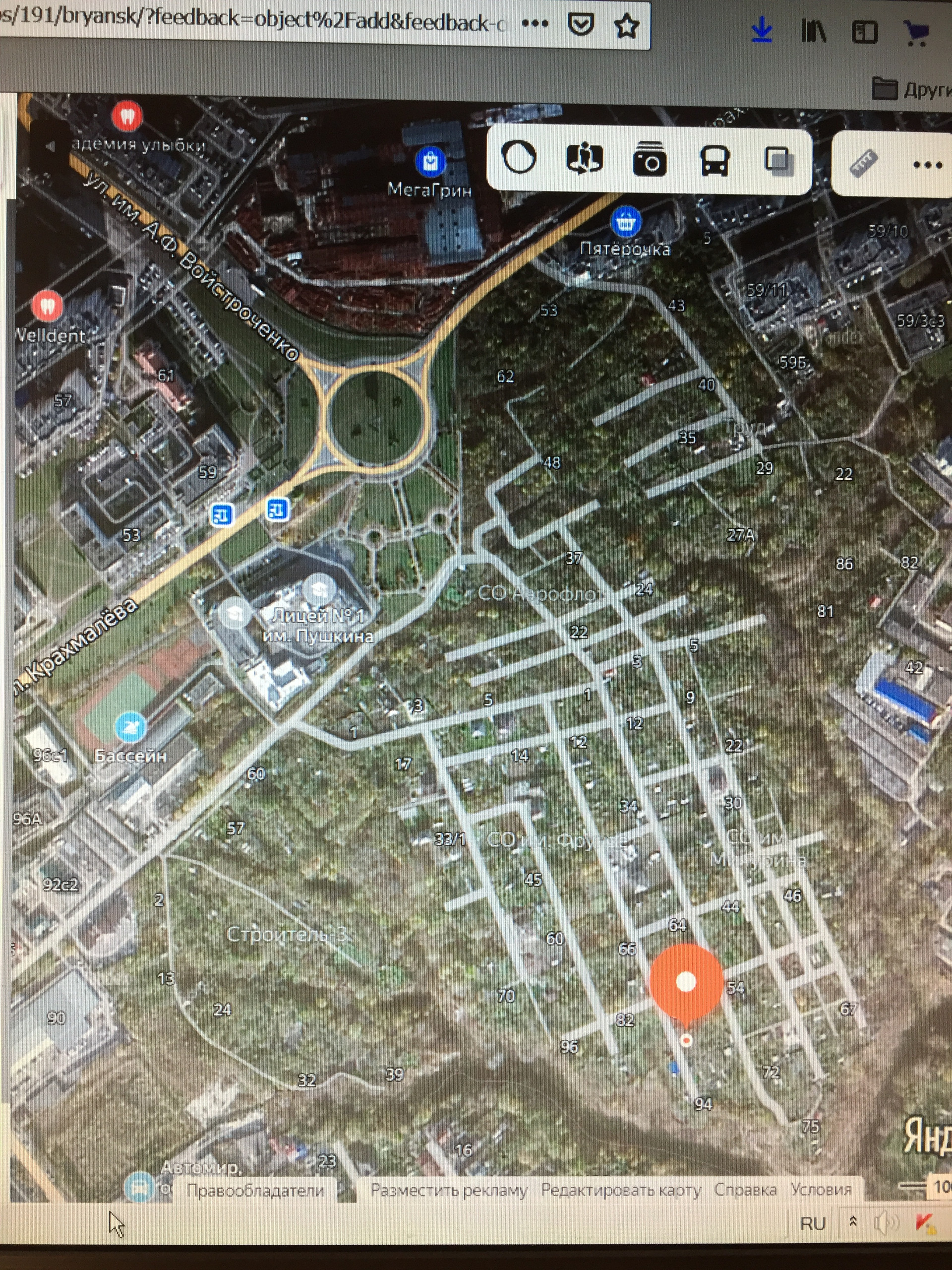Open the Разместить рекламу link
Viewport: 952px width, 1270px height.
pyautogui.click(x=449, y=1190)
